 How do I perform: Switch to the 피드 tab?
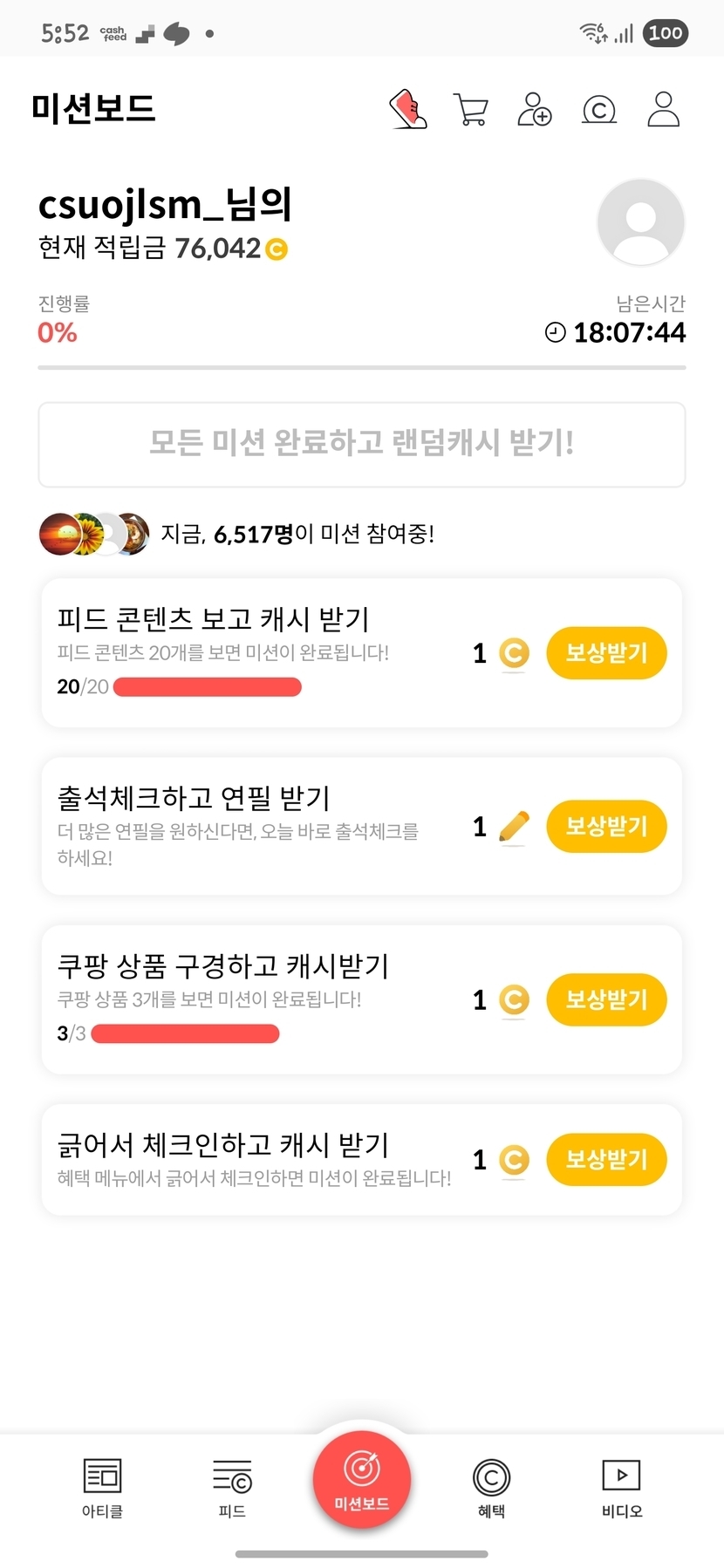pos(232,1488)
